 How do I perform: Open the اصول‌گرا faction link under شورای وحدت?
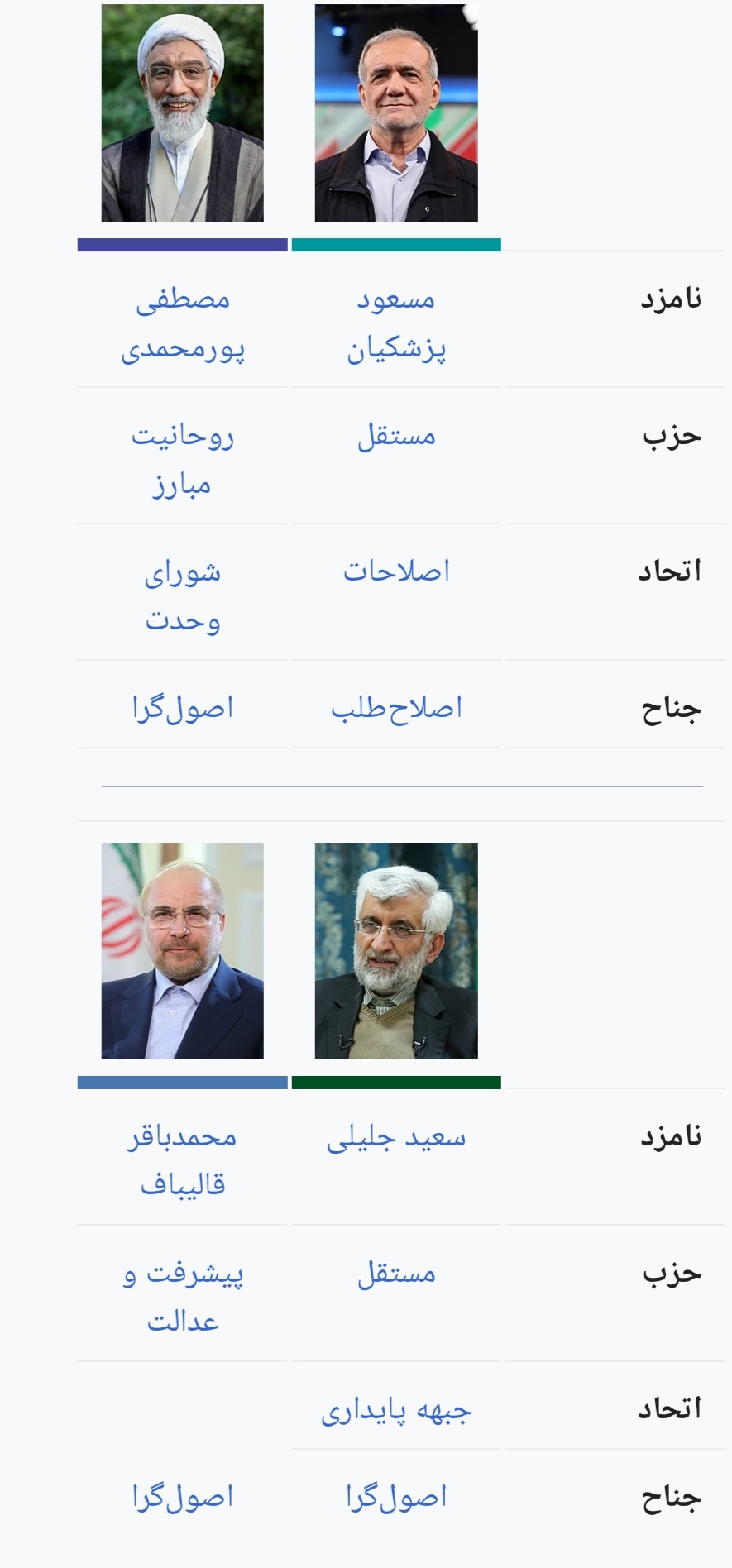pos(183,708)
